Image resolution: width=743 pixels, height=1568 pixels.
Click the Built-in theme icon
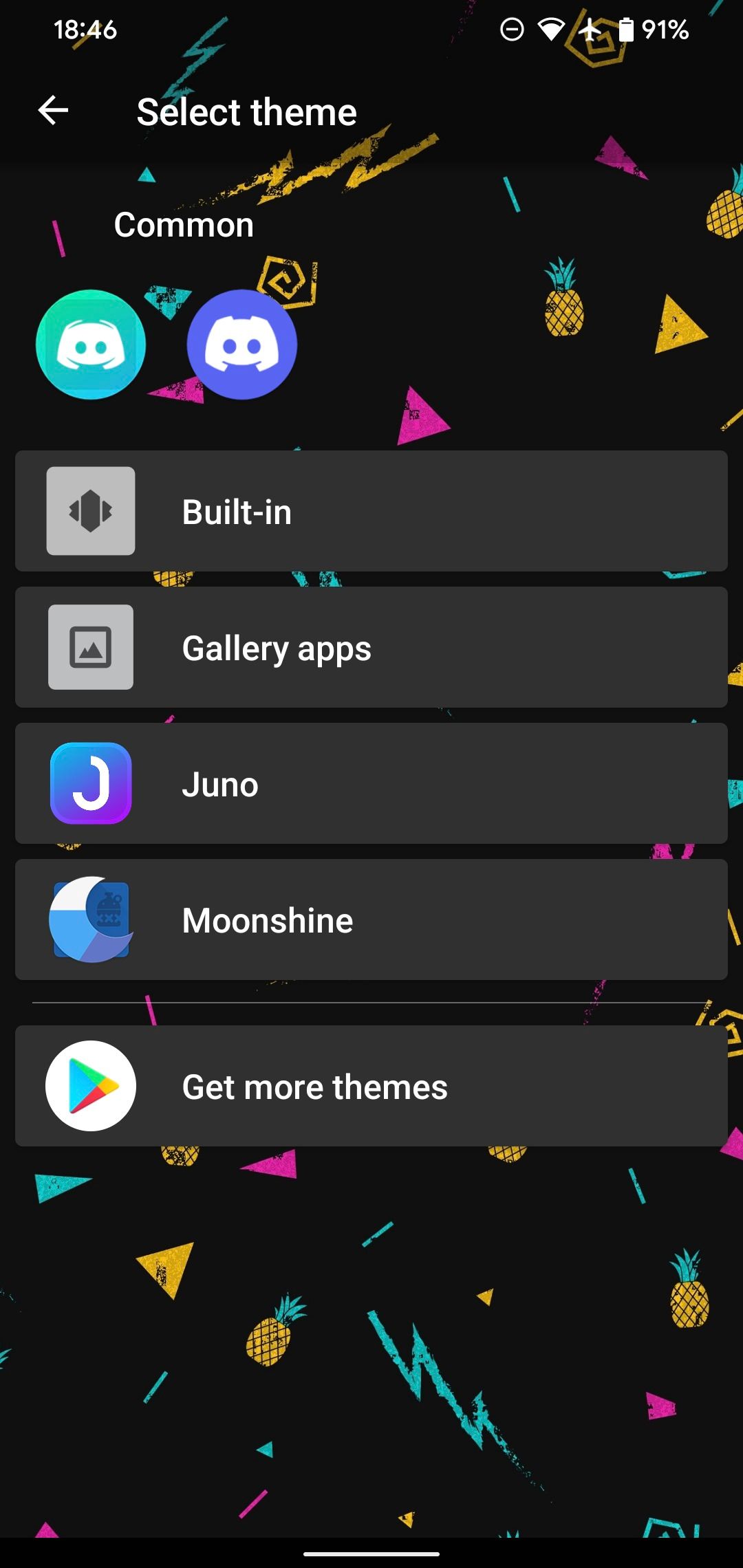point(90,510)
